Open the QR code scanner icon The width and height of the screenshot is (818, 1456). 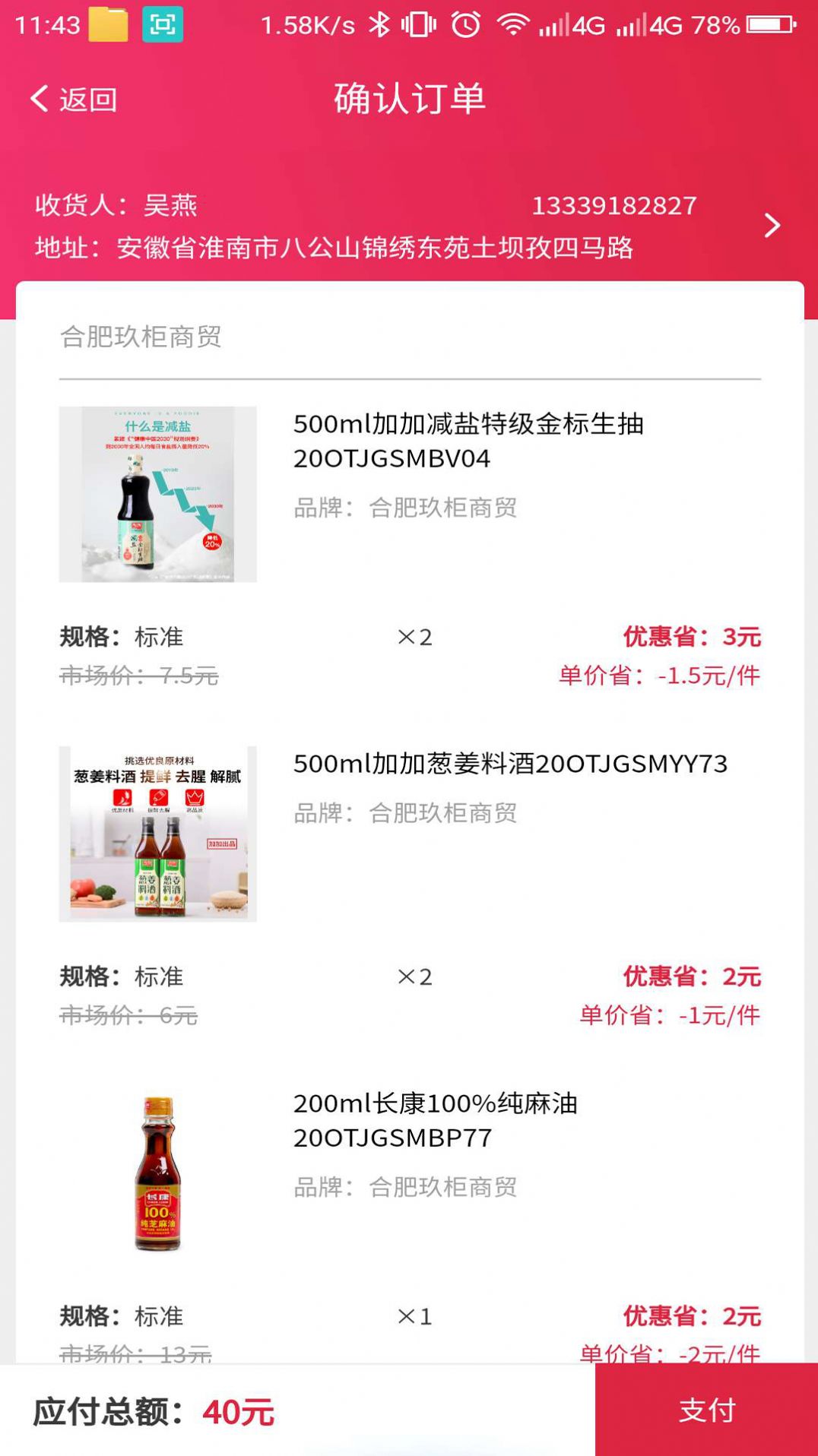tap(160, 23)
